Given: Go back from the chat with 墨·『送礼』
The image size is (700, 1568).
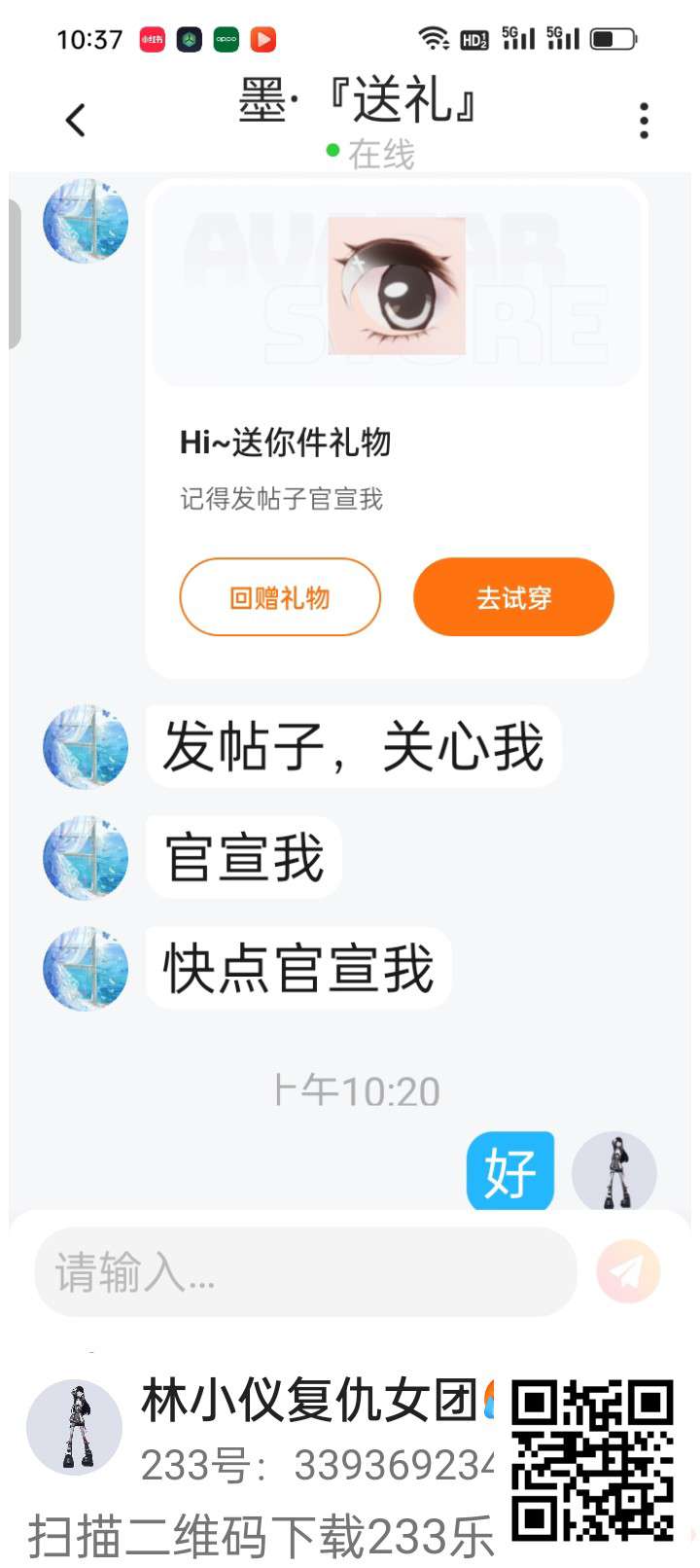Looking at the screenshot, I should click(x=75, y=121).
